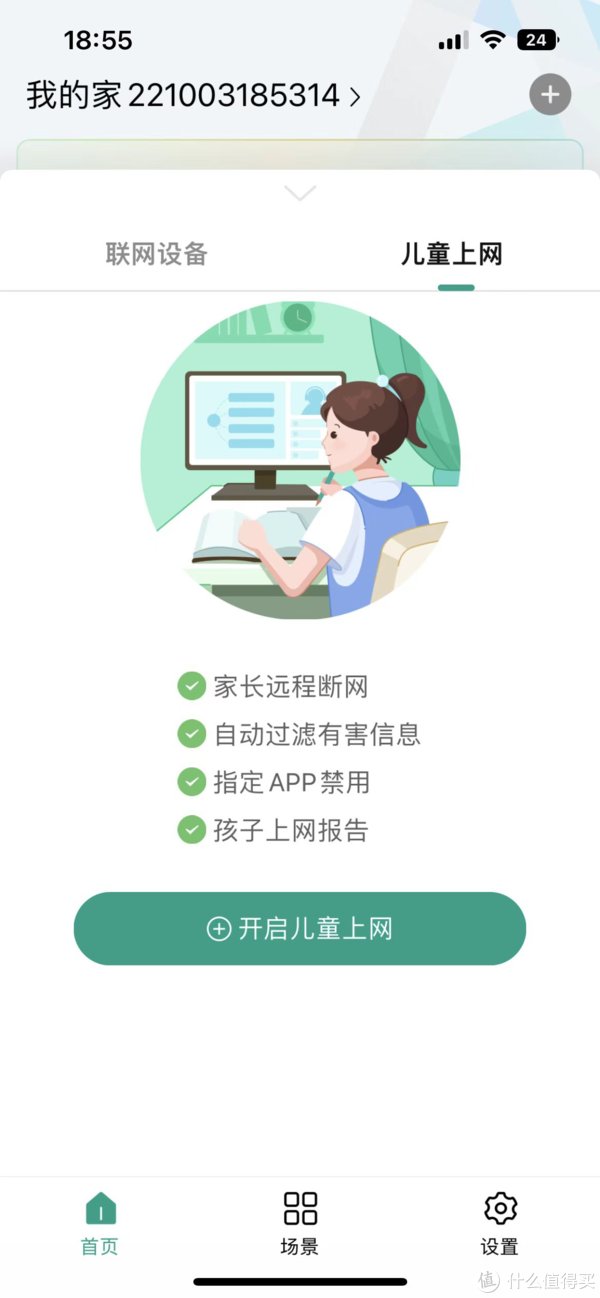The image size is (600, 1298).
Task: Collapse the panel with the down chevron
Action: coord(300,193)
